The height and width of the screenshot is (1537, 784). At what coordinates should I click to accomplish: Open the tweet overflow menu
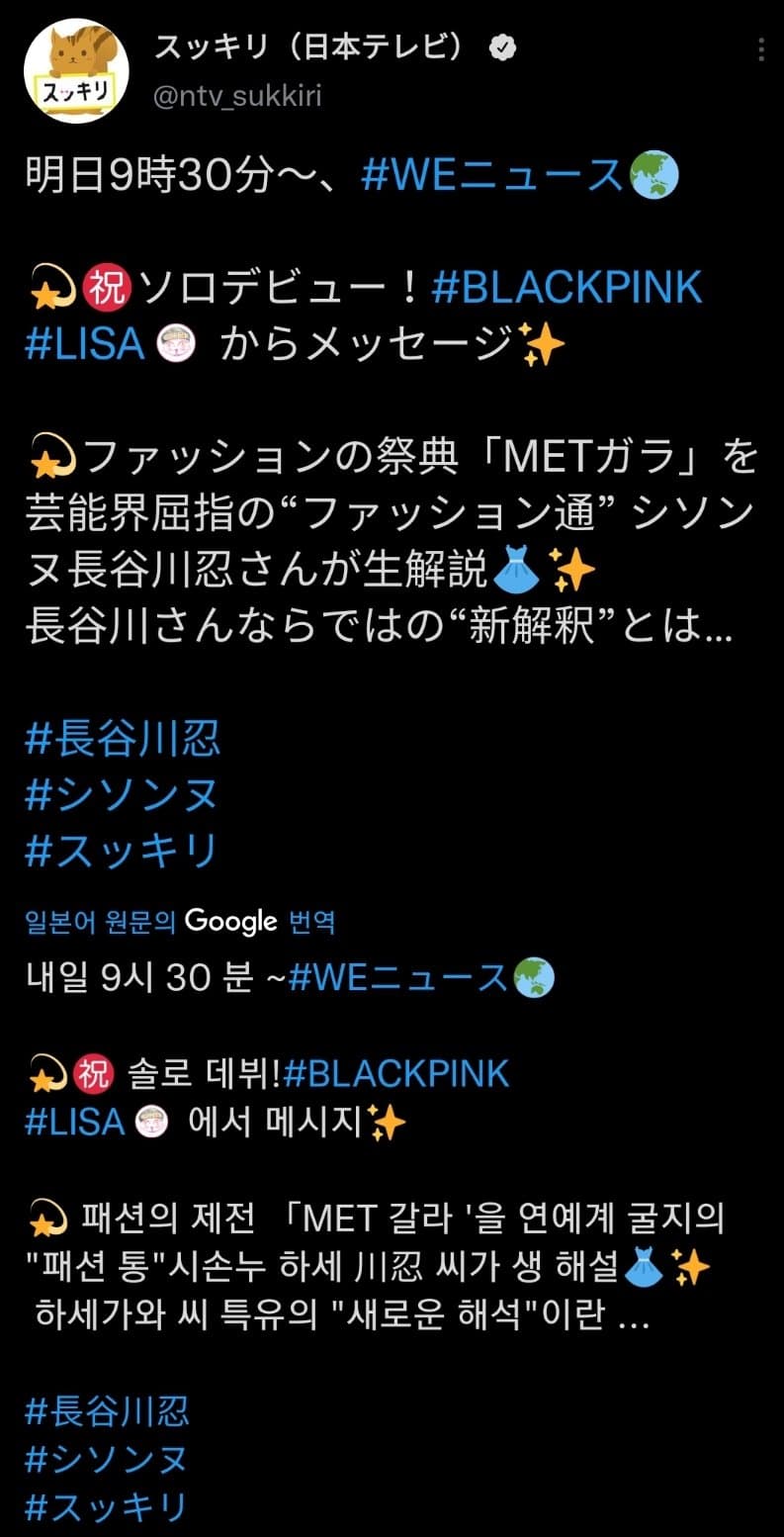pos(760,50)
